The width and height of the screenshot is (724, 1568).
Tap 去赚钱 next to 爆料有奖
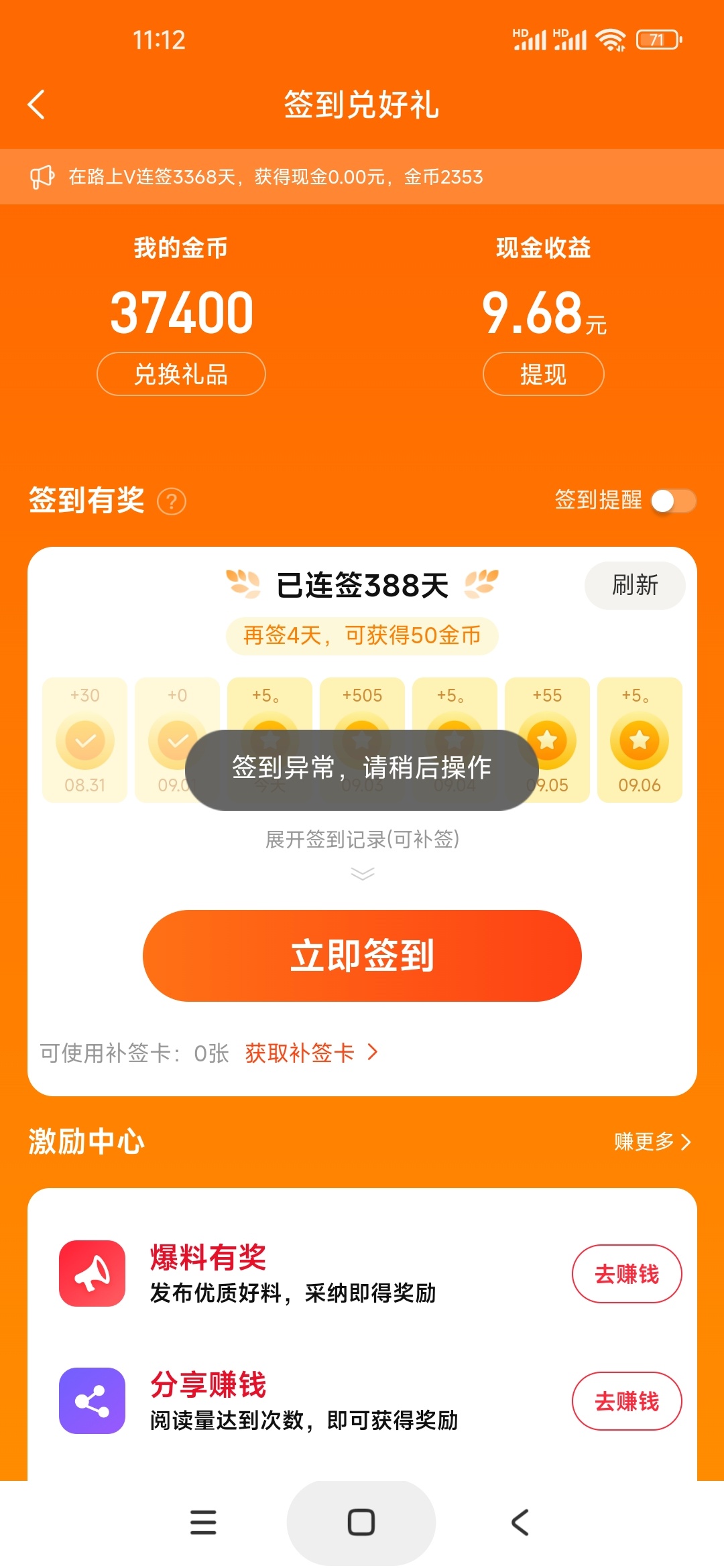tap(627, 1274)
